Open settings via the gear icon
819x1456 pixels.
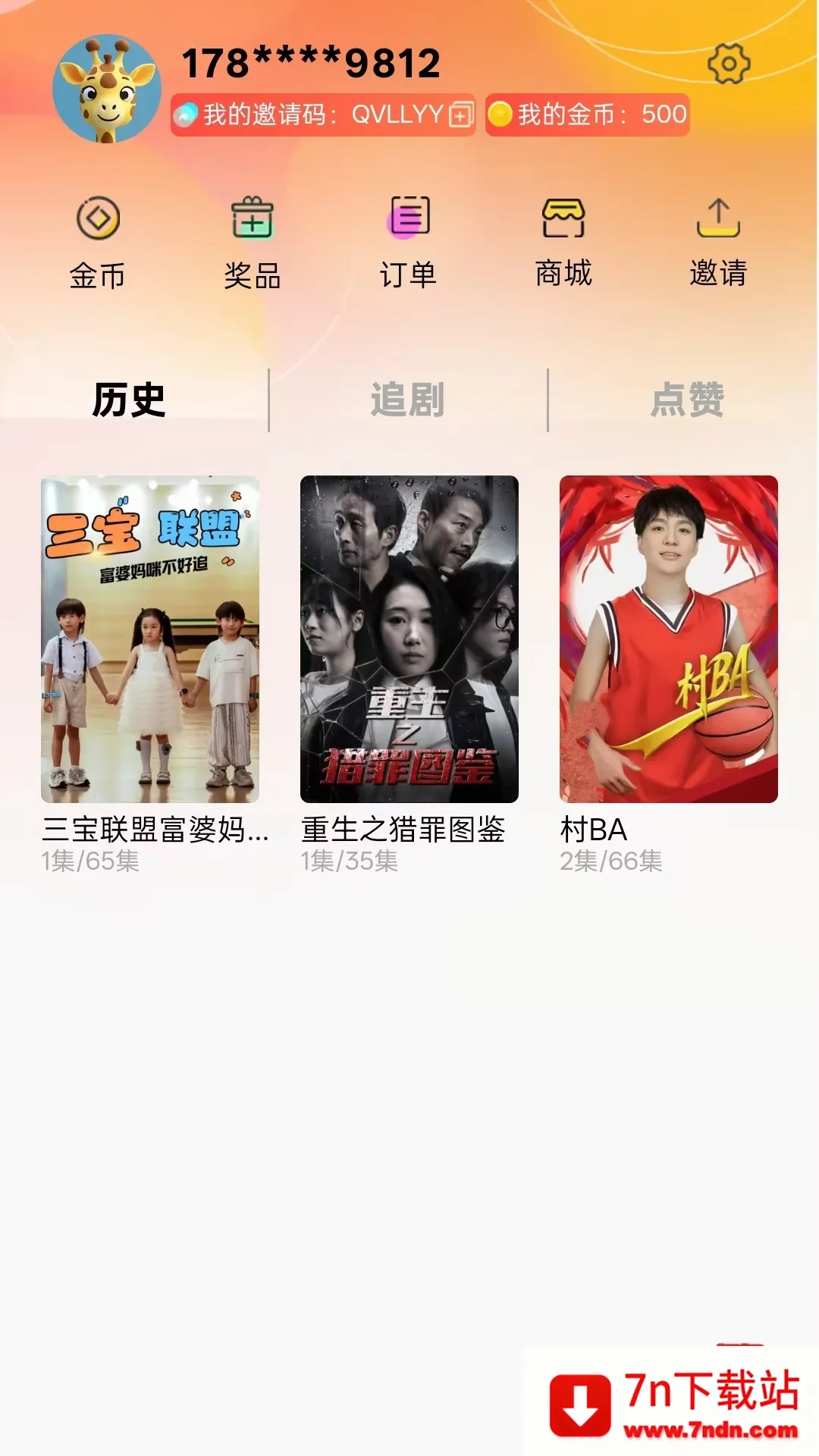729,64
